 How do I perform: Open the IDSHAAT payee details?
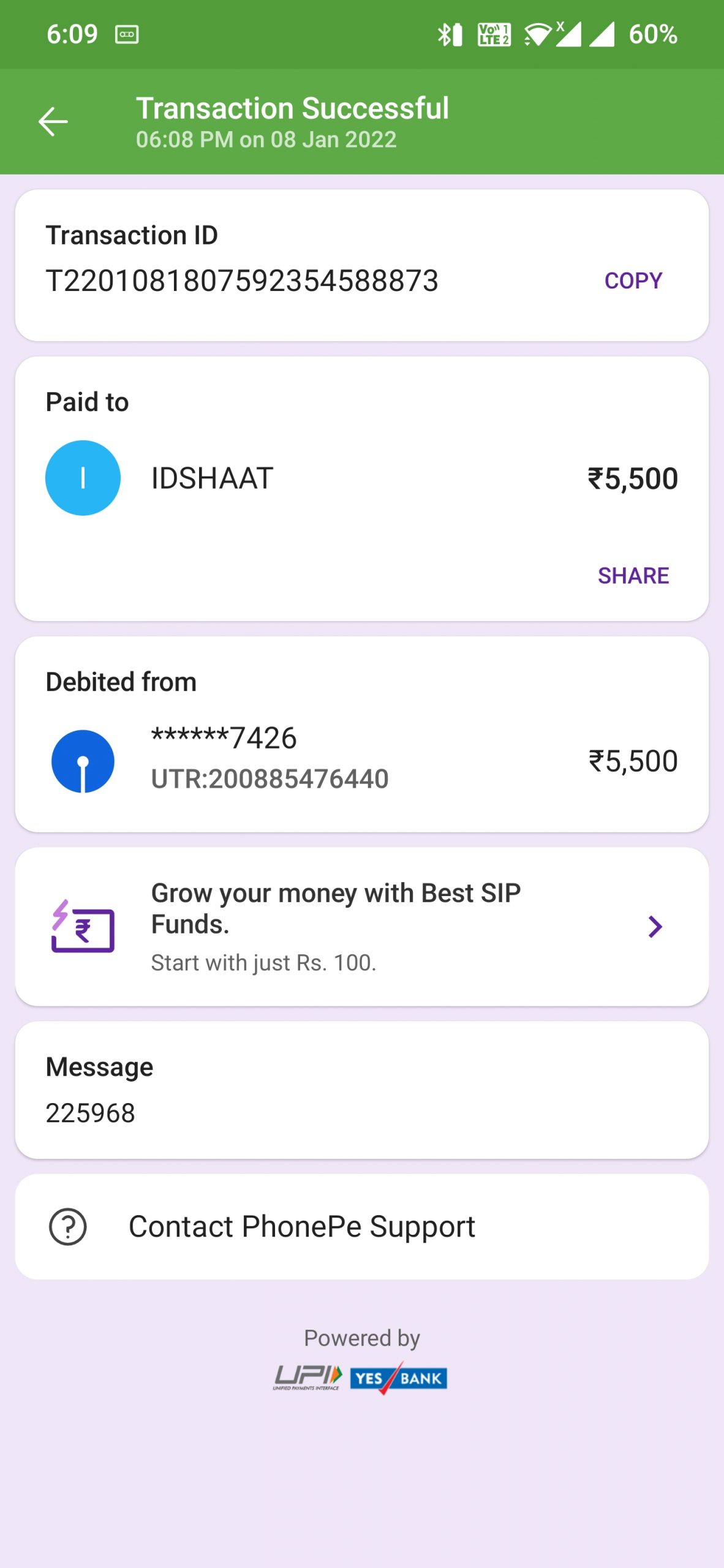point(211,478)
